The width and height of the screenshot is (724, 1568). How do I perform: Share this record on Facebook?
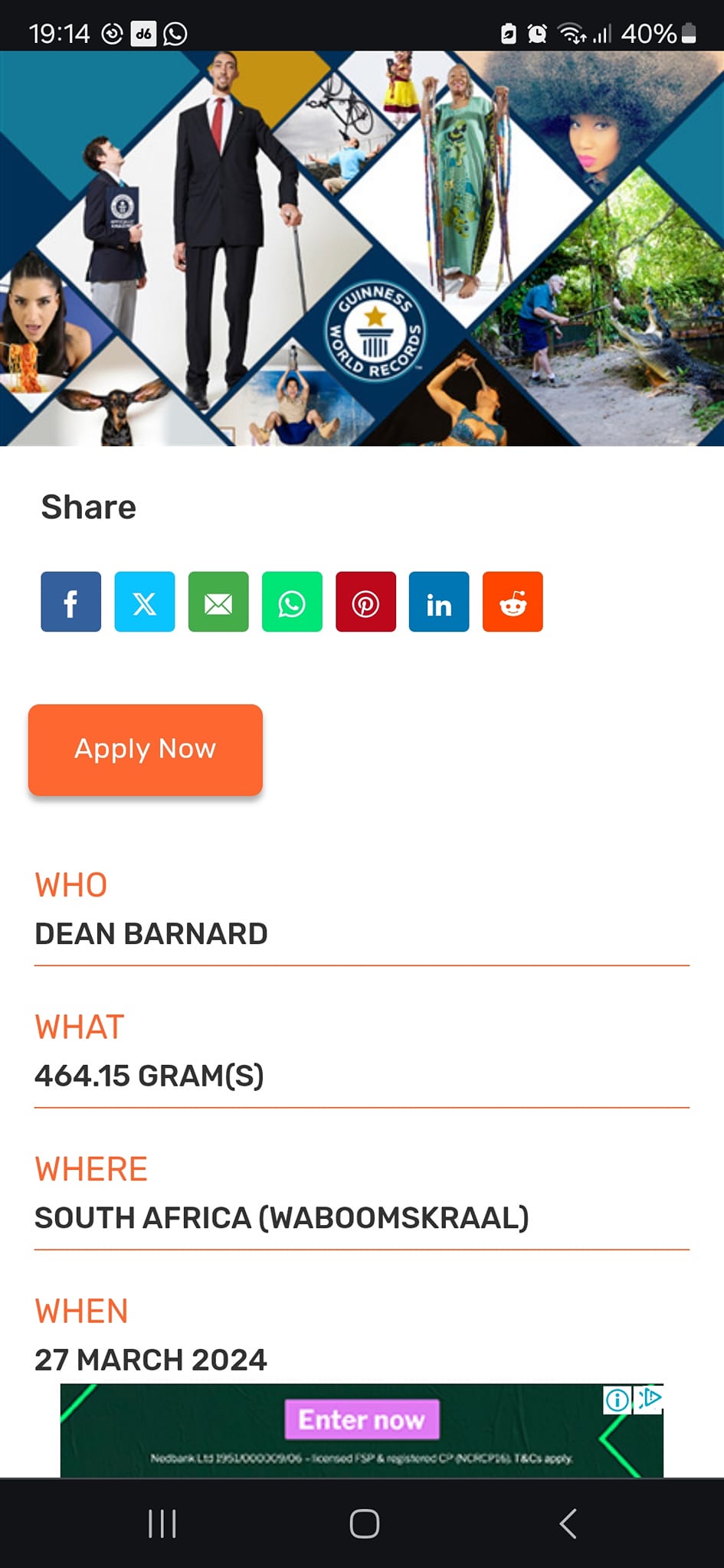click(x=70, y=602)
